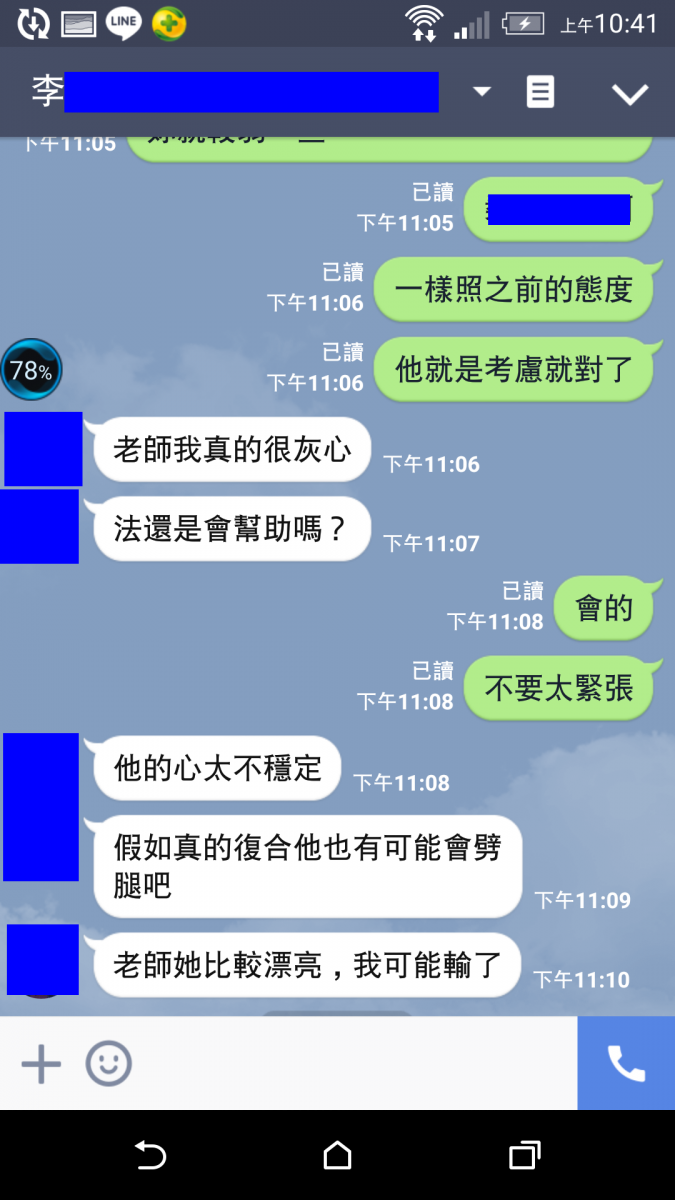The height and width of the screenshot is (1200, 675).
Task: Open the chat title dropdown arrow
Action: coord(482,92)
